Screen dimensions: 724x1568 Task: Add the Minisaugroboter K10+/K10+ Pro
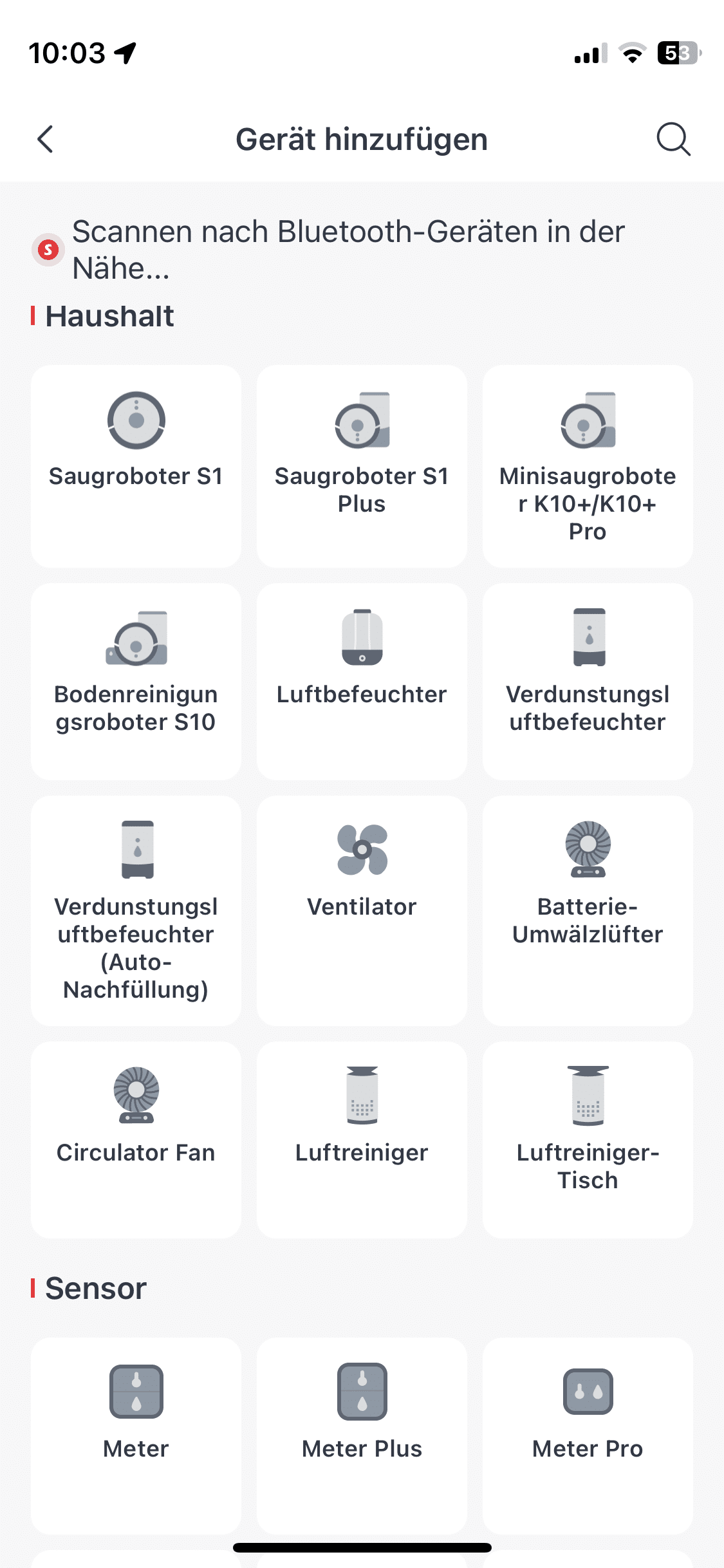[588, 465]
